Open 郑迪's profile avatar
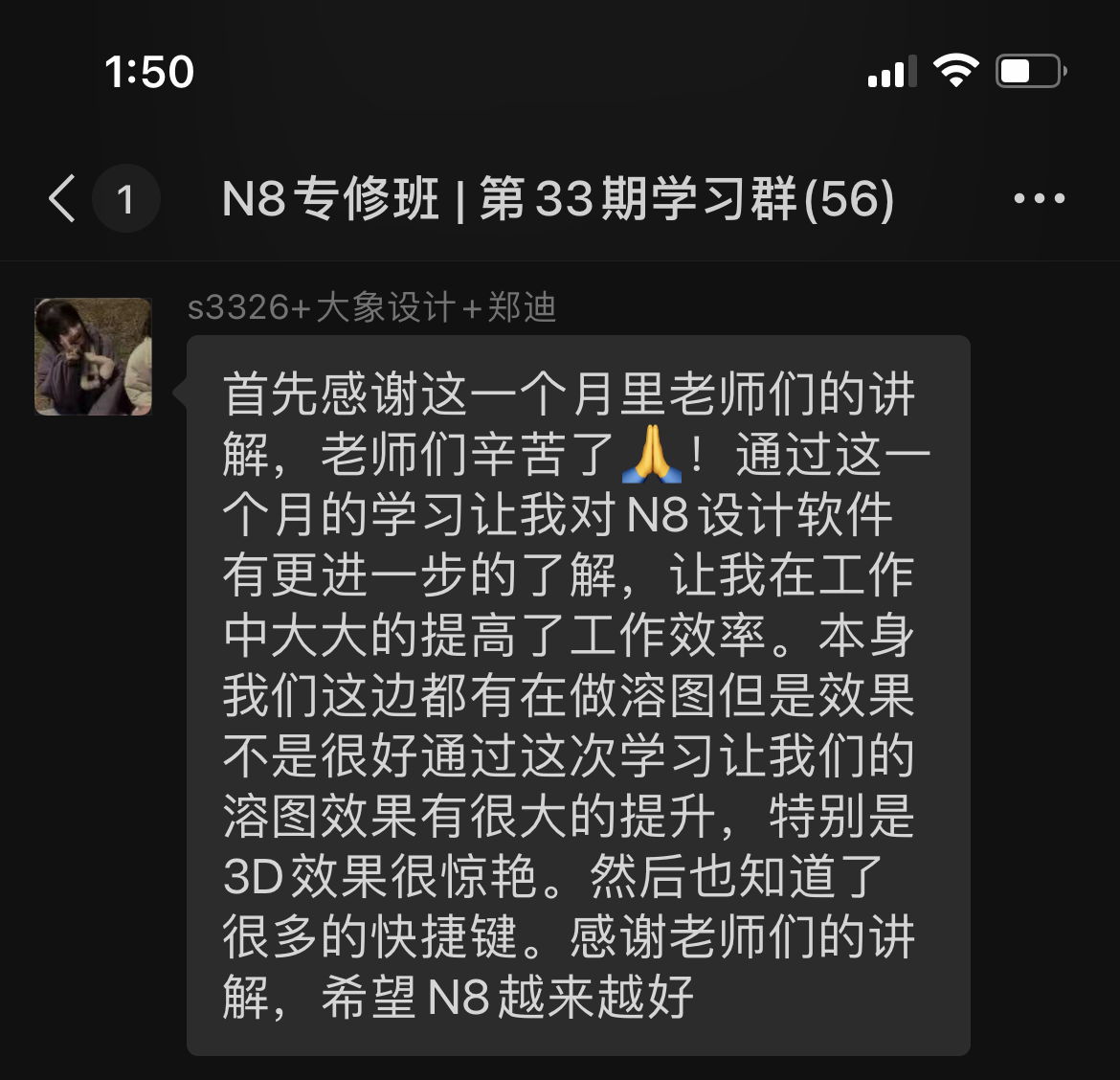1120x1080 pixels. [x=93, y=356]
